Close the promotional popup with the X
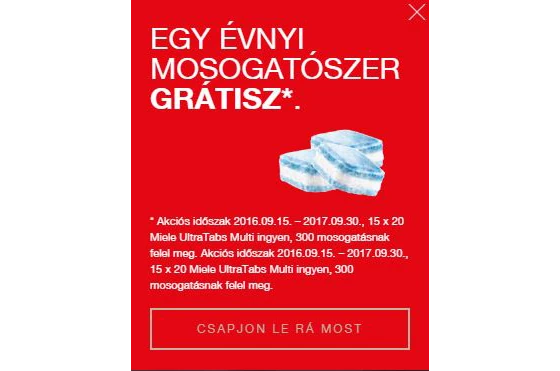This screenshot has height=371, width=560. click(x=416, y=12)
